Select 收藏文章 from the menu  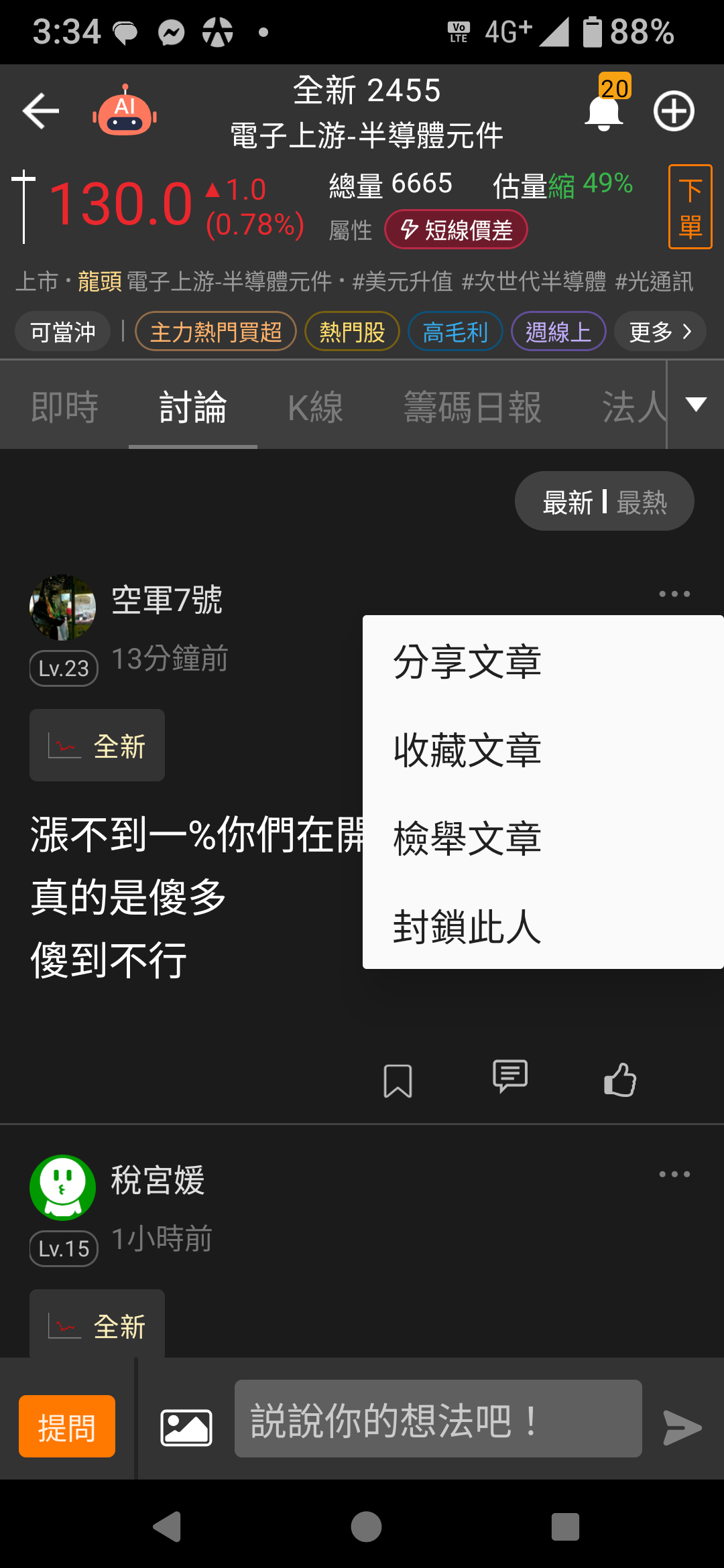coord(467,750)
